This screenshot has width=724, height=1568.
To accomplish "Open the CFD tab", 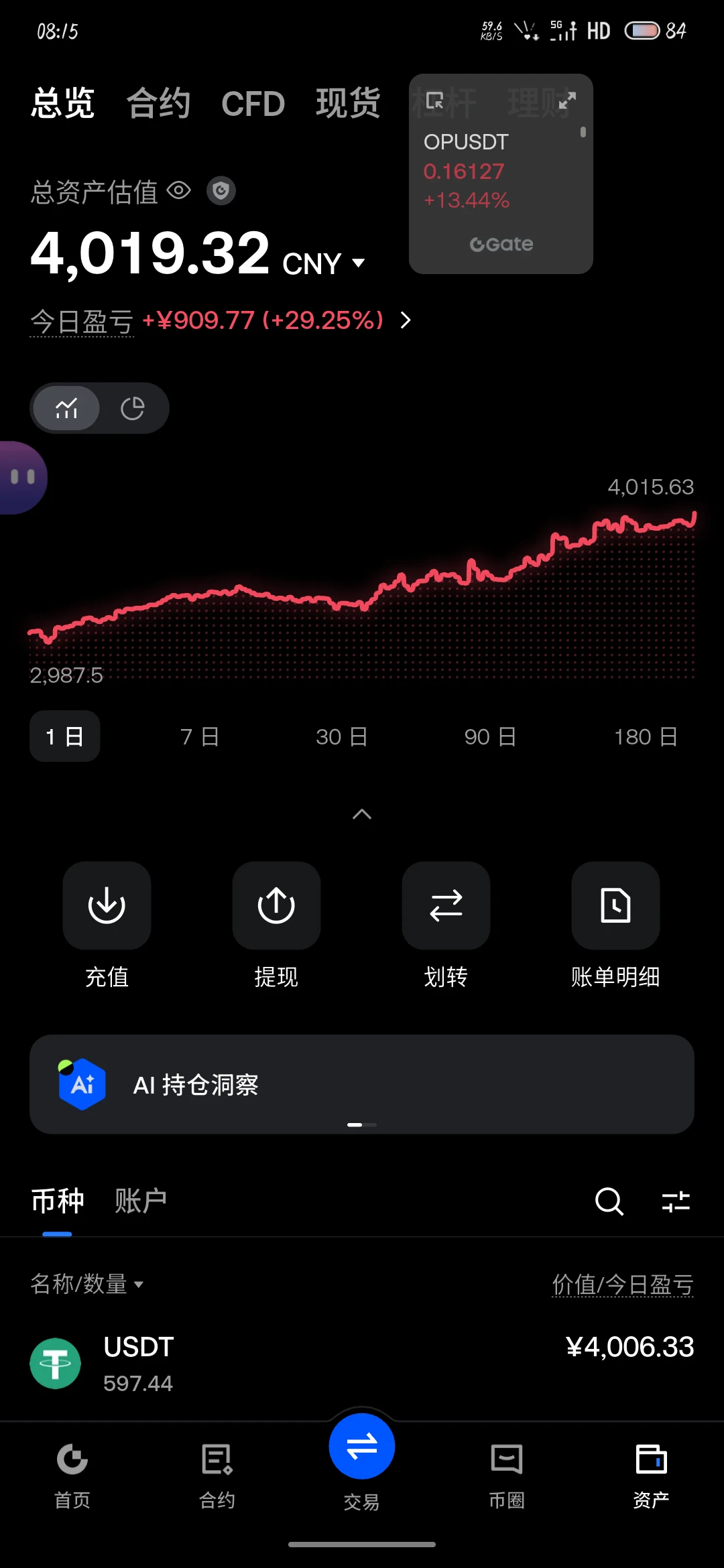I will (x=253, y=104).
